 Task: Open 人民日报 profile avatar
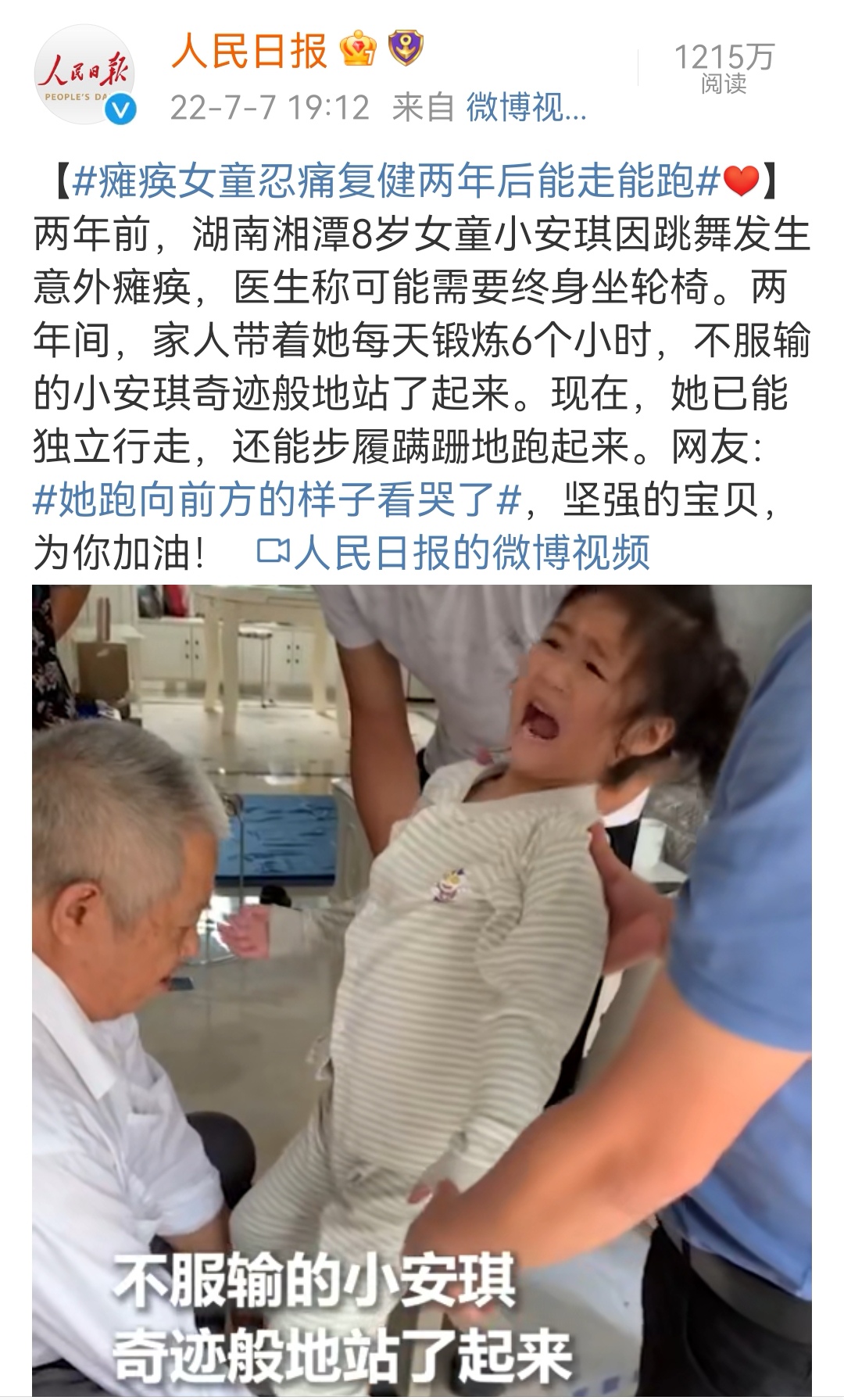[x=85, y=74]
